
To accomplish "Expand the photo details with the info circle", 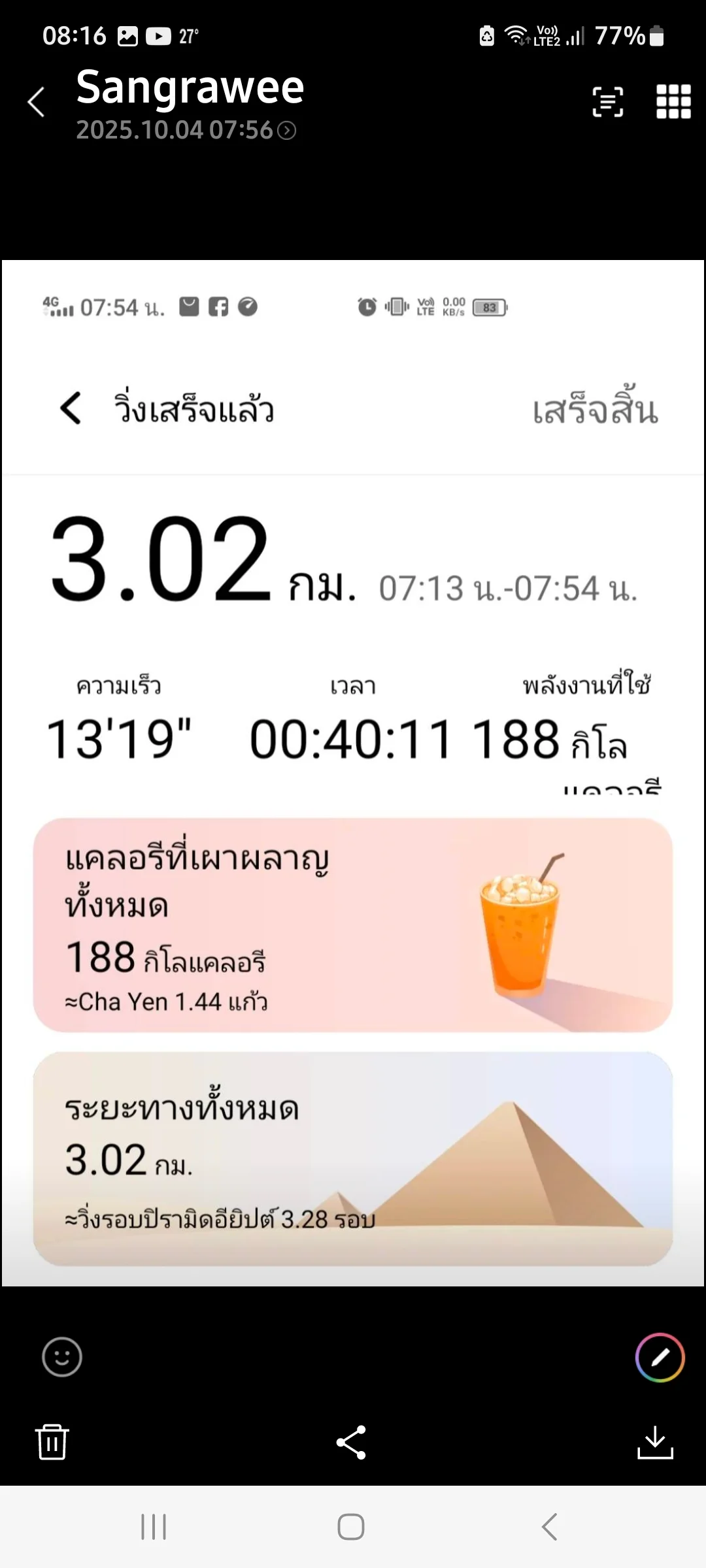I will pyautogui.click(x=288, y=131).
